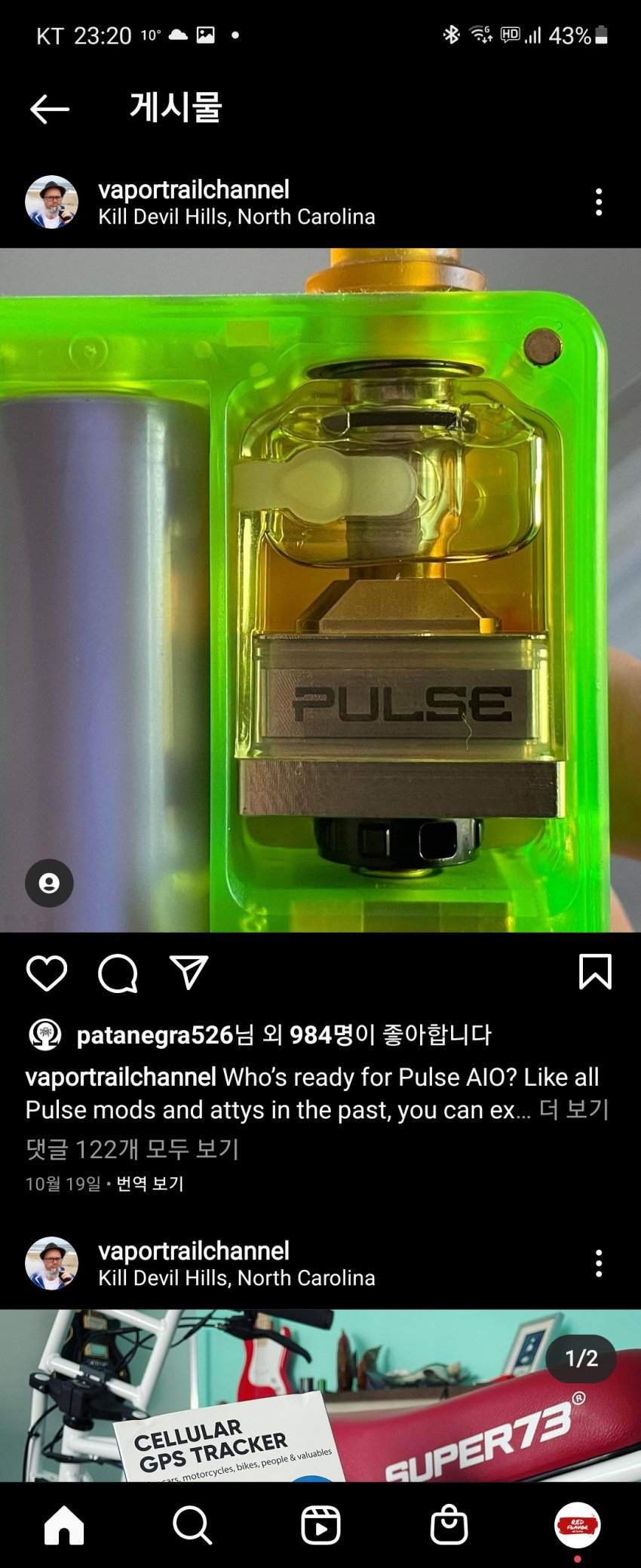Open overflow menu of the Pulse AIO post
This screenshot has height=1568, width=641.
(599, 202)
